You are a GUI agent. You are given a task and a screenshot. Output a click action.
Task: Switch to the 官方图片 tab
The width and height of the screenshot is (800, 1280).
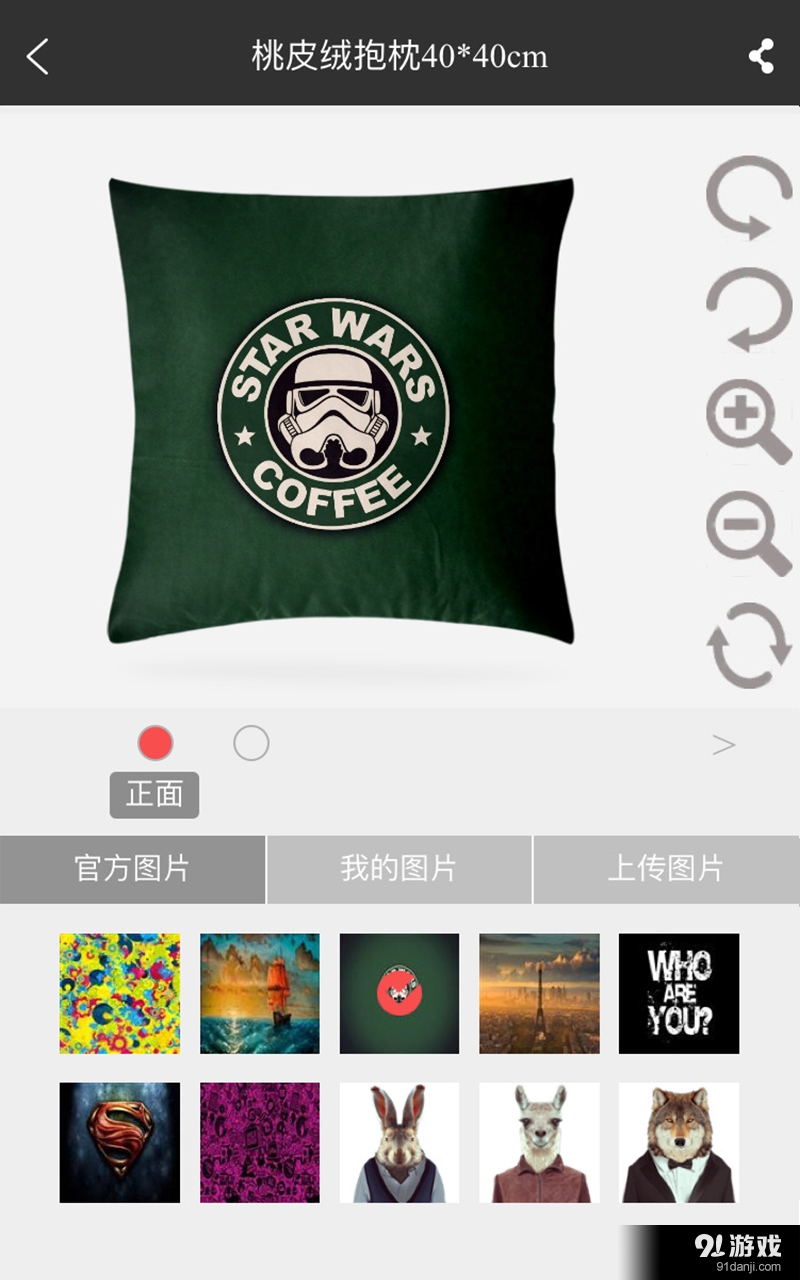tap(132, 869)
